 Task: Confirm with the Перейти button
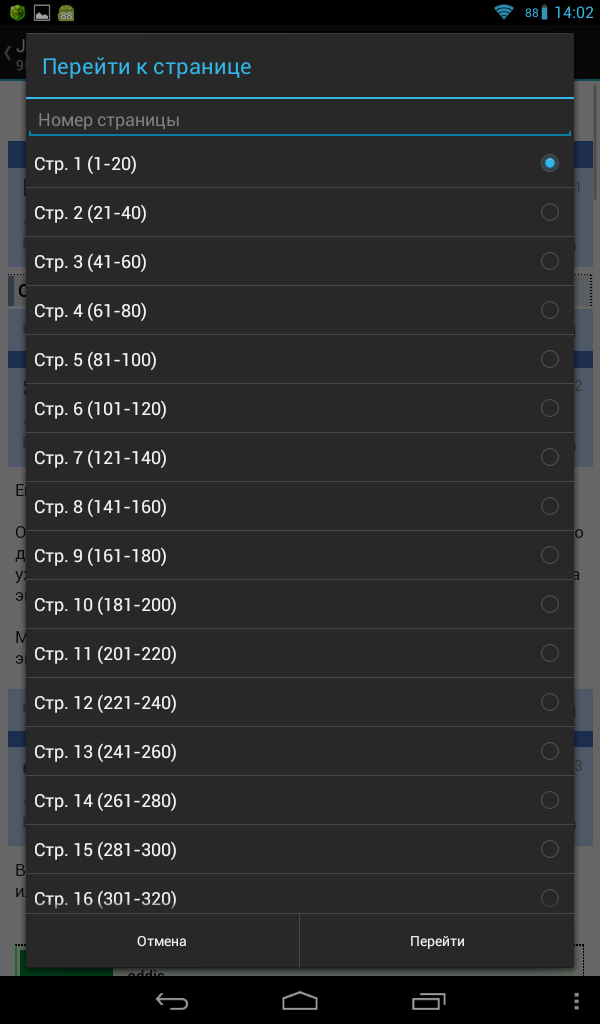(437, 941)
